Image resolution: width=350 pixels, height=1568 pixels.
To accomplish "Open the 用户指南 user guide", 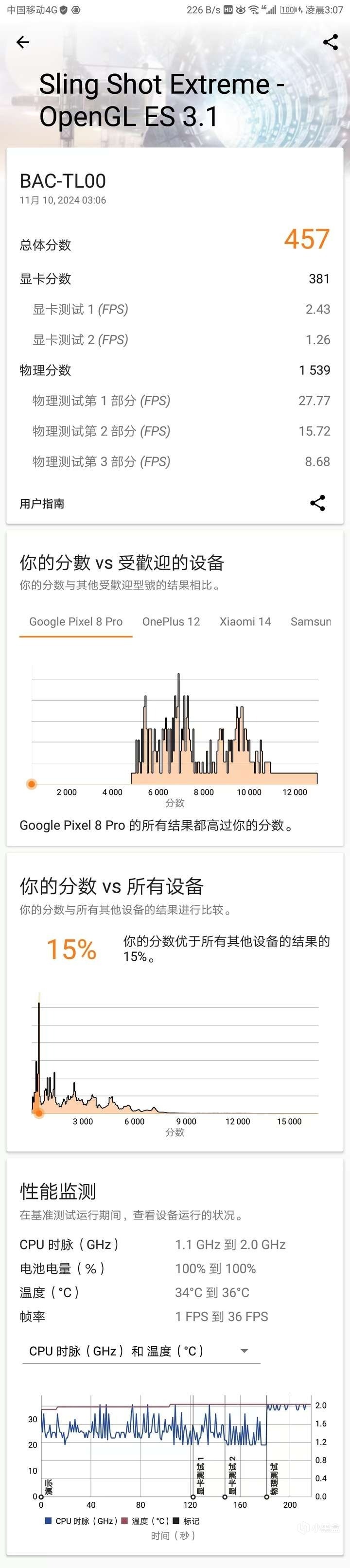I will tap(42, 503).
